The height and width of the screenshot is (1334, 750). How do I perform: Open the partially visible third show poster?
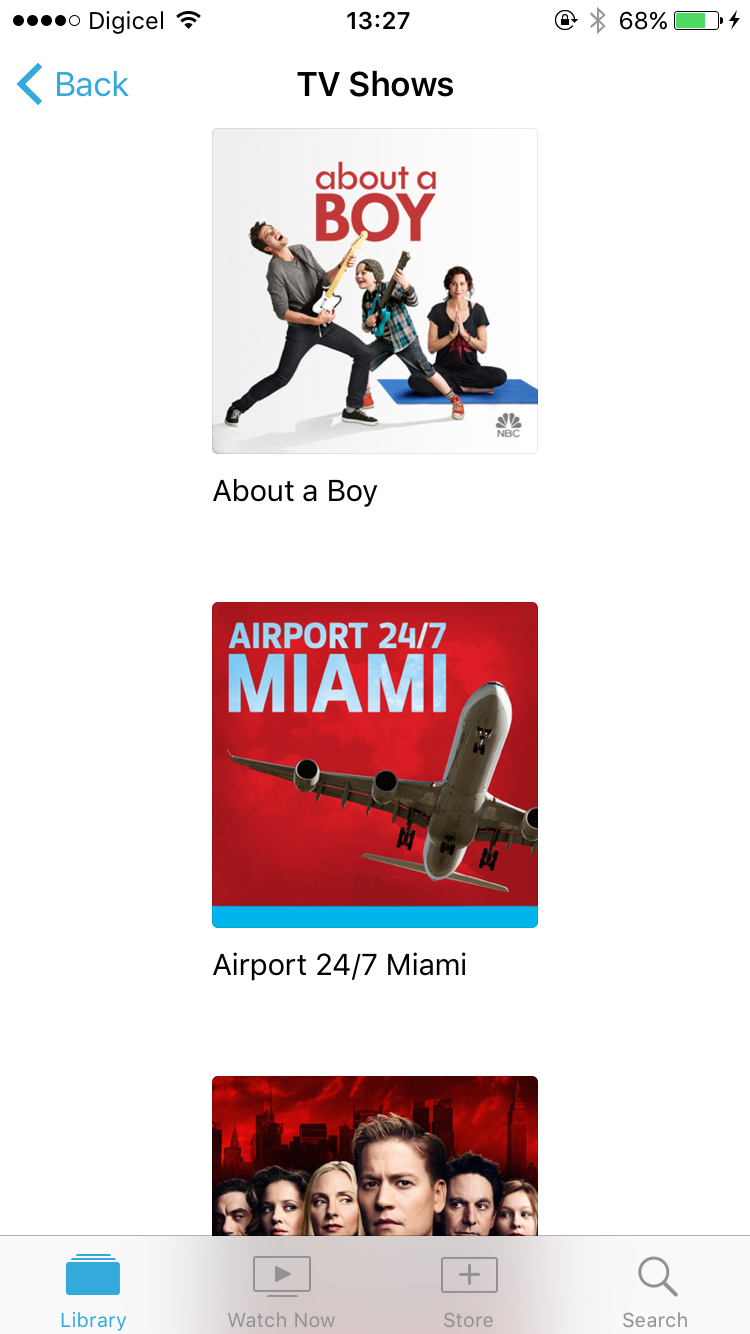coord(375,1156)
